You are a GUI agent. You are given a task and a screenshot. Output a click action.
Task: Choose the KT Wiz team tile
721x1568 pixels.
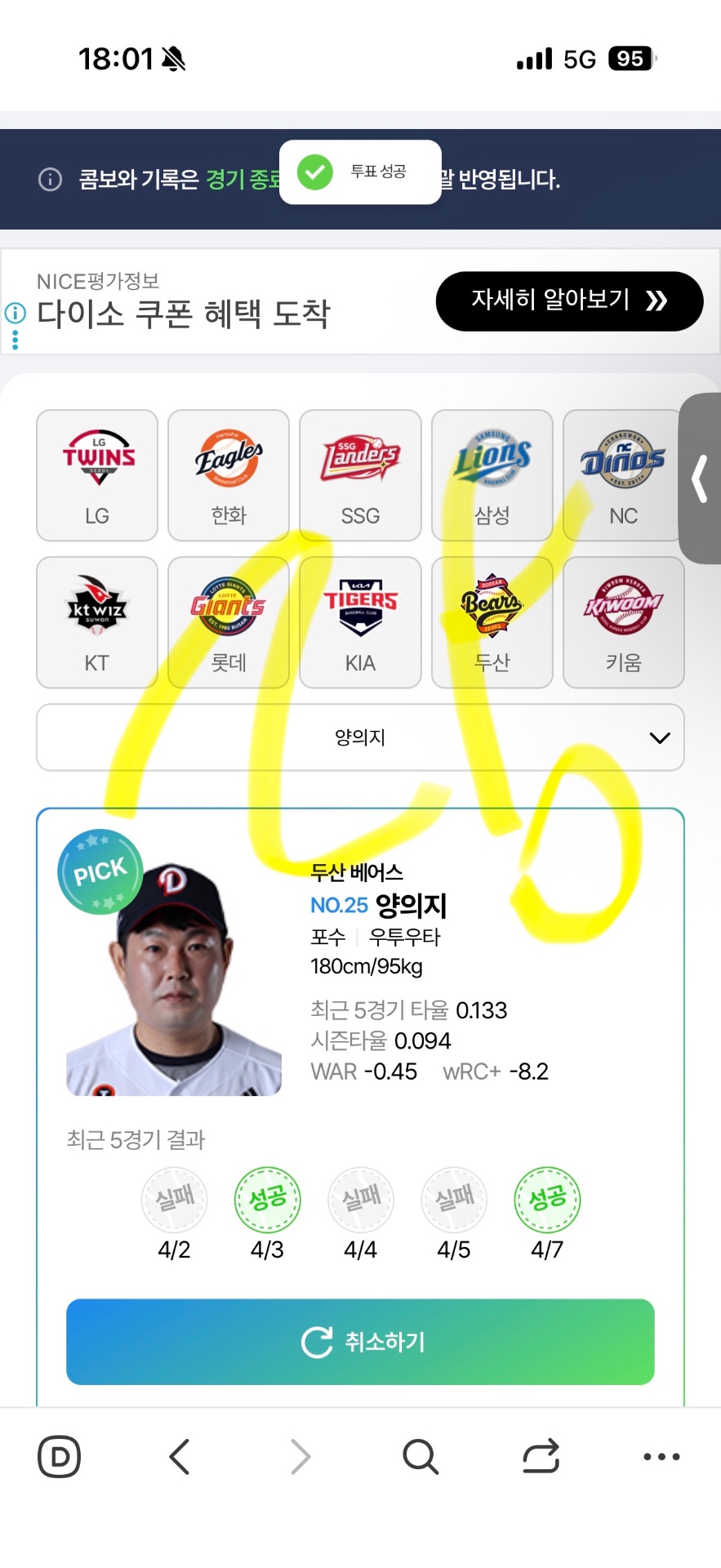[x=97, y=622]
